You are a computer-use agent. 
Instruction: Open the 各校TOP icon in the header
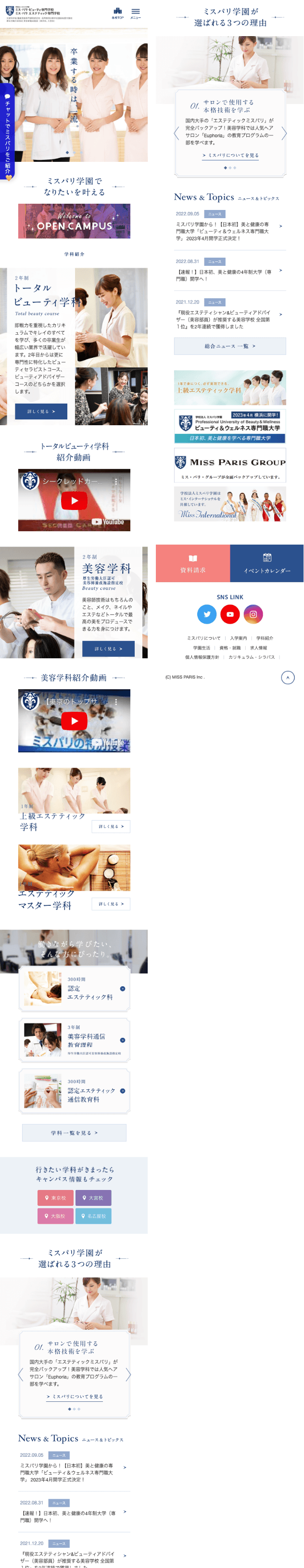pos(117,13)
